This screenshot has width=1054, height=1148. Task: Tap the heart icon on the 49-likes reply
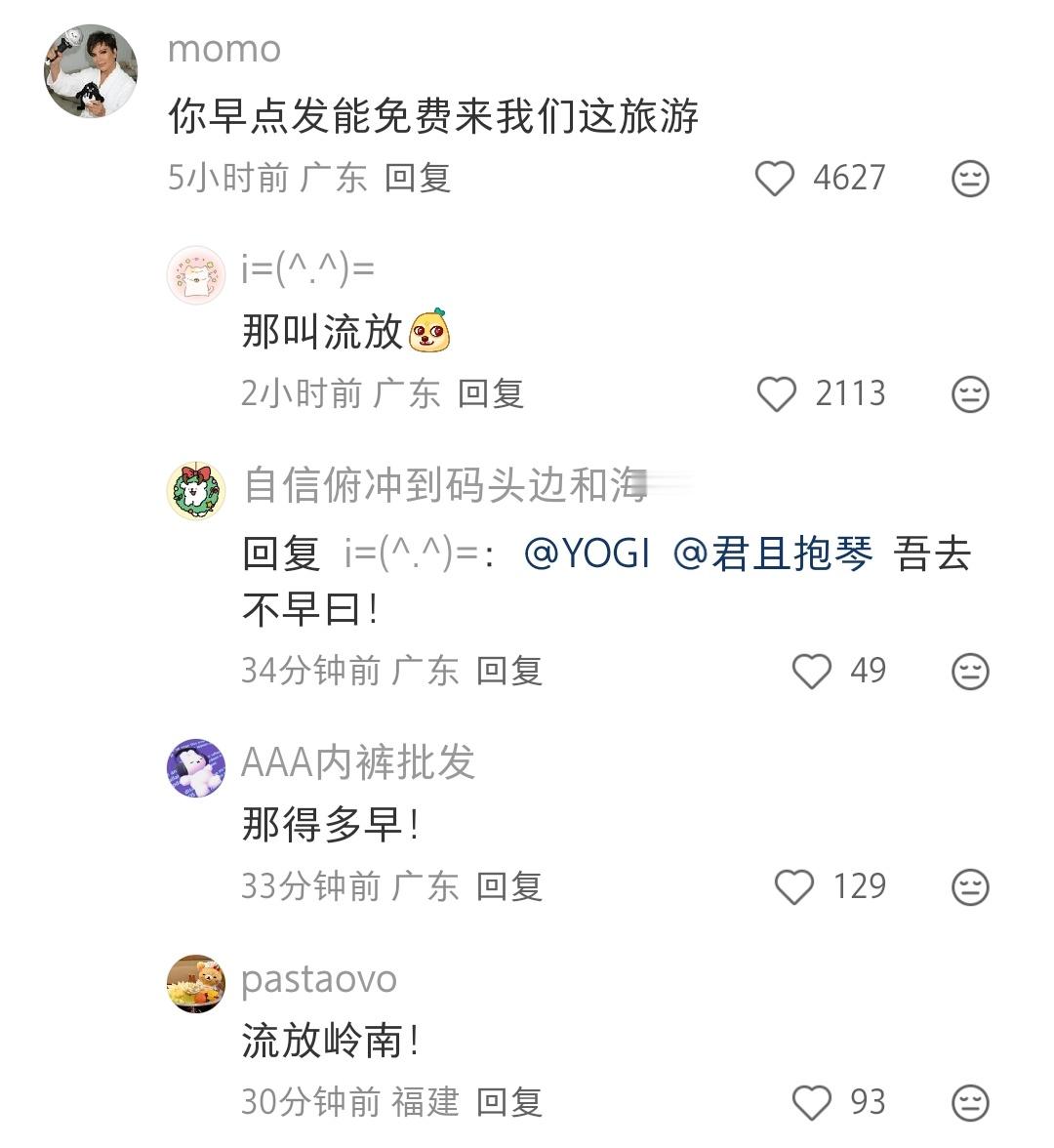pos(810,671)
